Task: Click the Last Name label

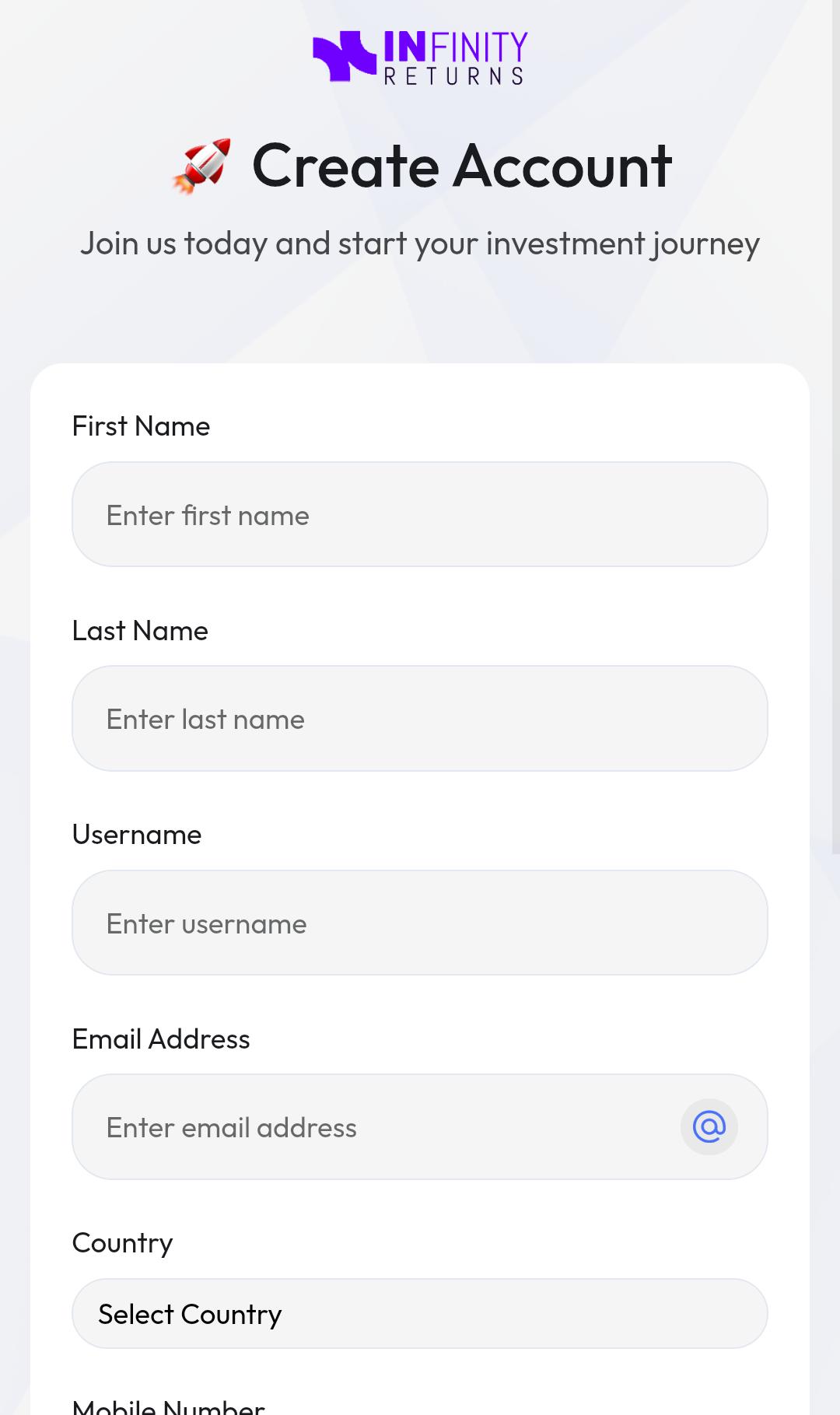Action: (x=140, y=630)
